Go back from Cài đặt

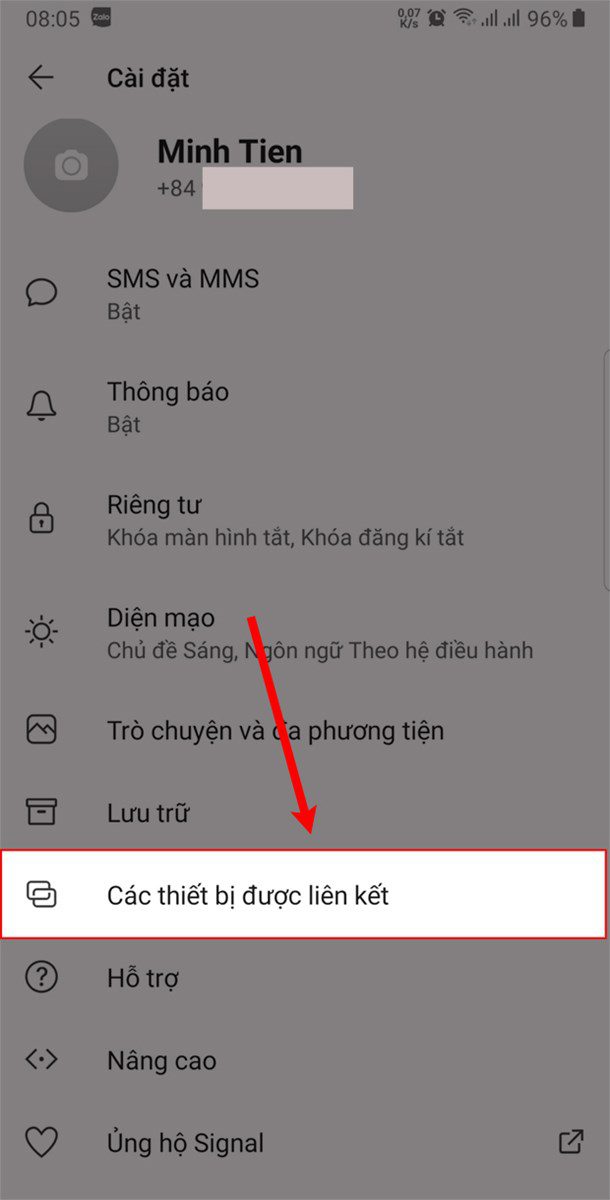tap(41, 78)
